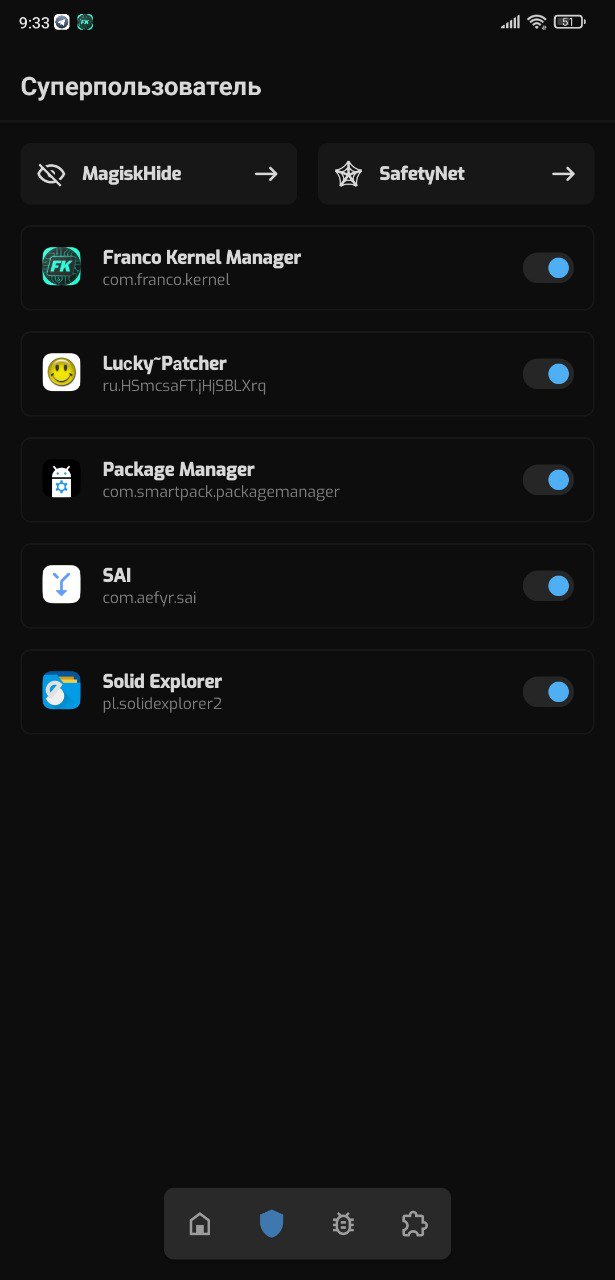
Task: Expand the SAI app row
Action: (x=307, y=586)
